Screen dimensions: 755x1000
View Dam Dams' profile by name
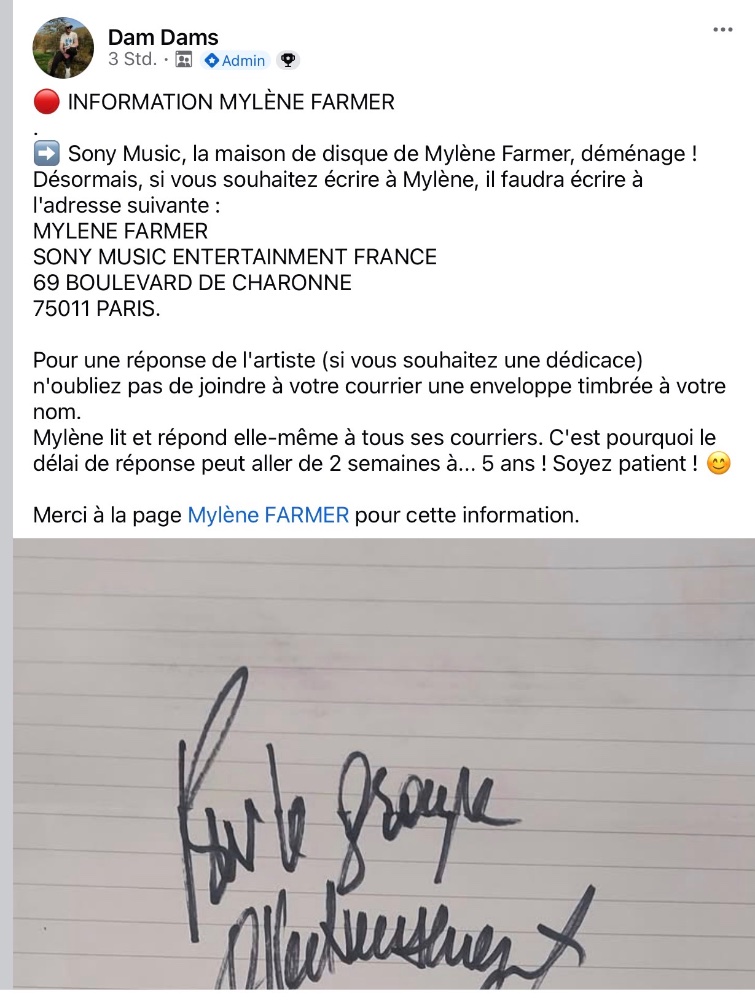click(163, 38)
